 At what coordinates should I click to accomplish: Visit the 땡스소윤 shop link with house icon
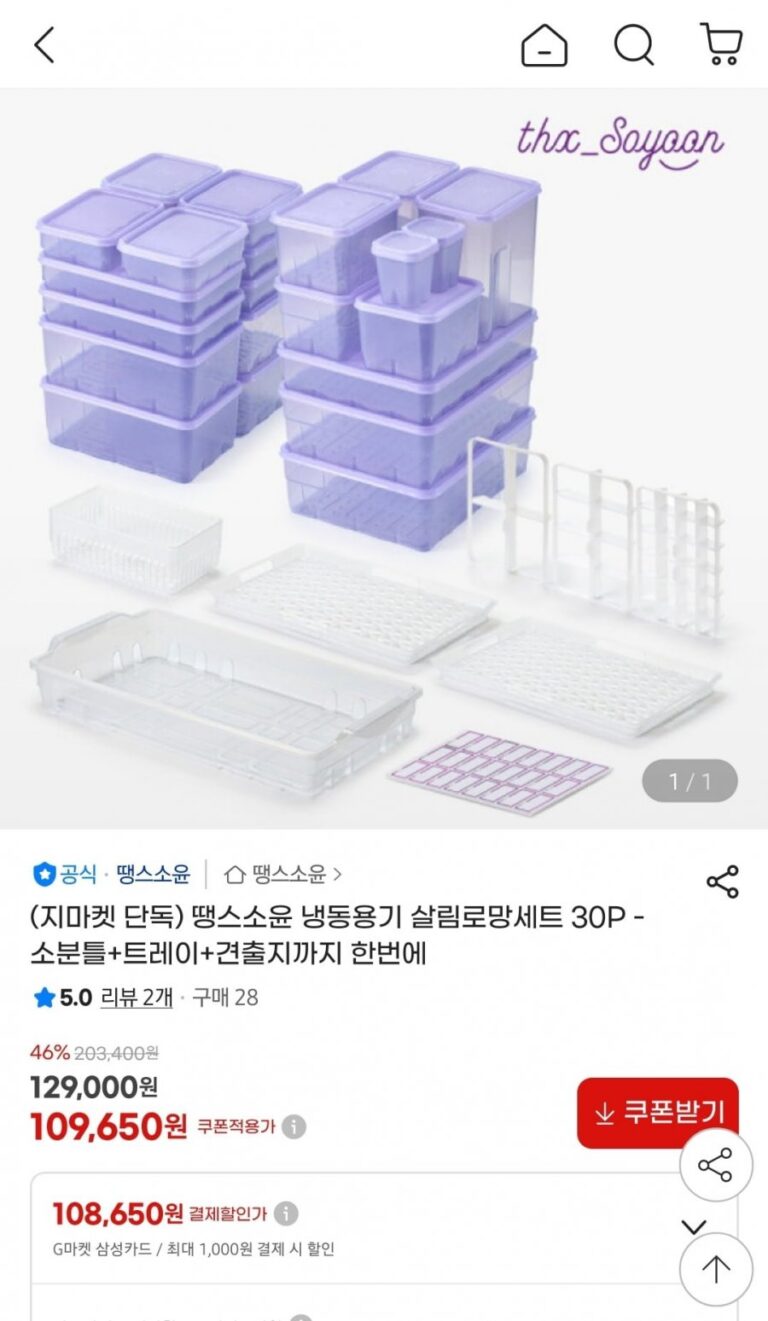284,874
